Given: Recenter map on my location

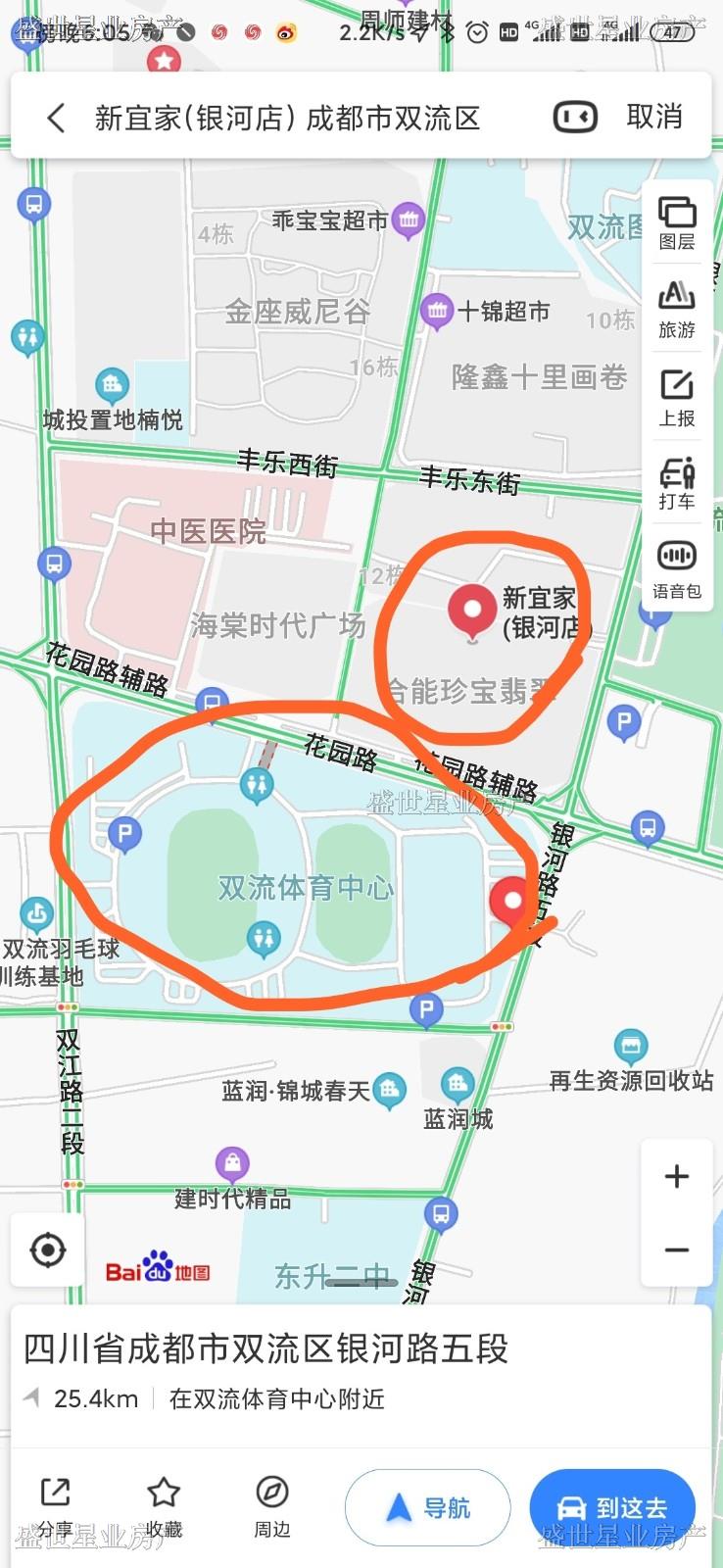Looking at the screenshot, I should (x=48, y=1249).
